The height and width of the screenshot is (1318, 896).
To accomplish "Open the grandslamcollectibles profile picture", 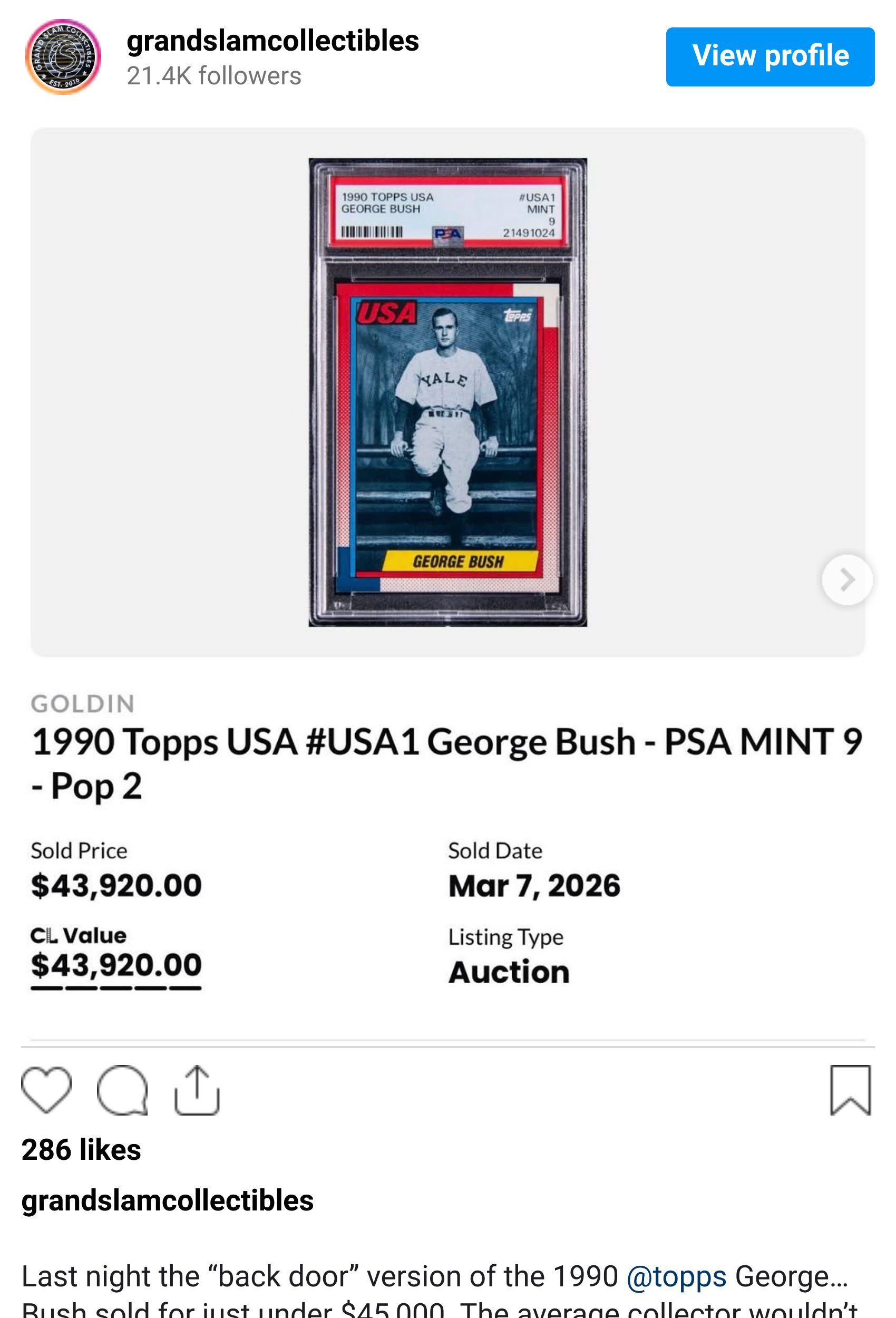I will 63,57.
